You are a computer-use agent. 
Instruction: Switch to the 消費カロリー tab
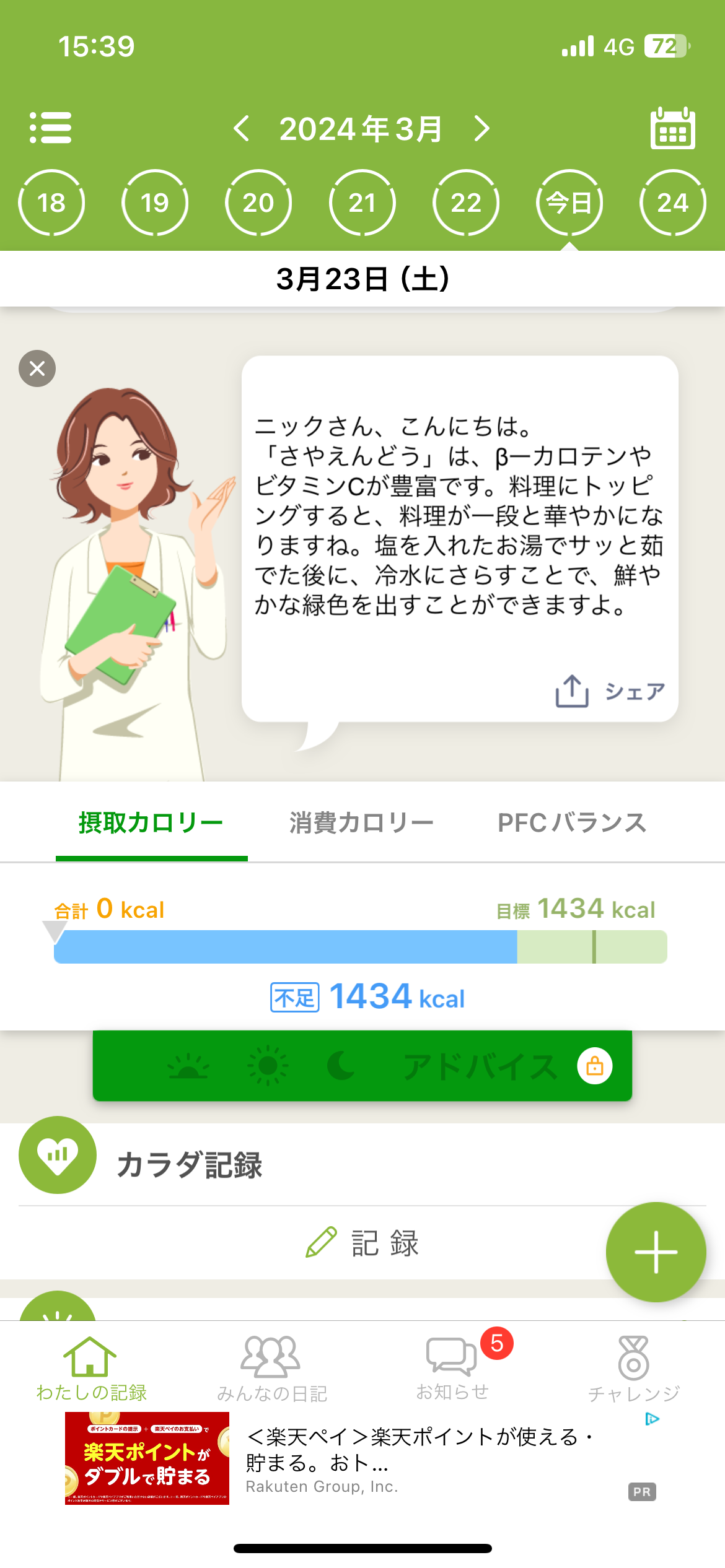coord(361,823)
